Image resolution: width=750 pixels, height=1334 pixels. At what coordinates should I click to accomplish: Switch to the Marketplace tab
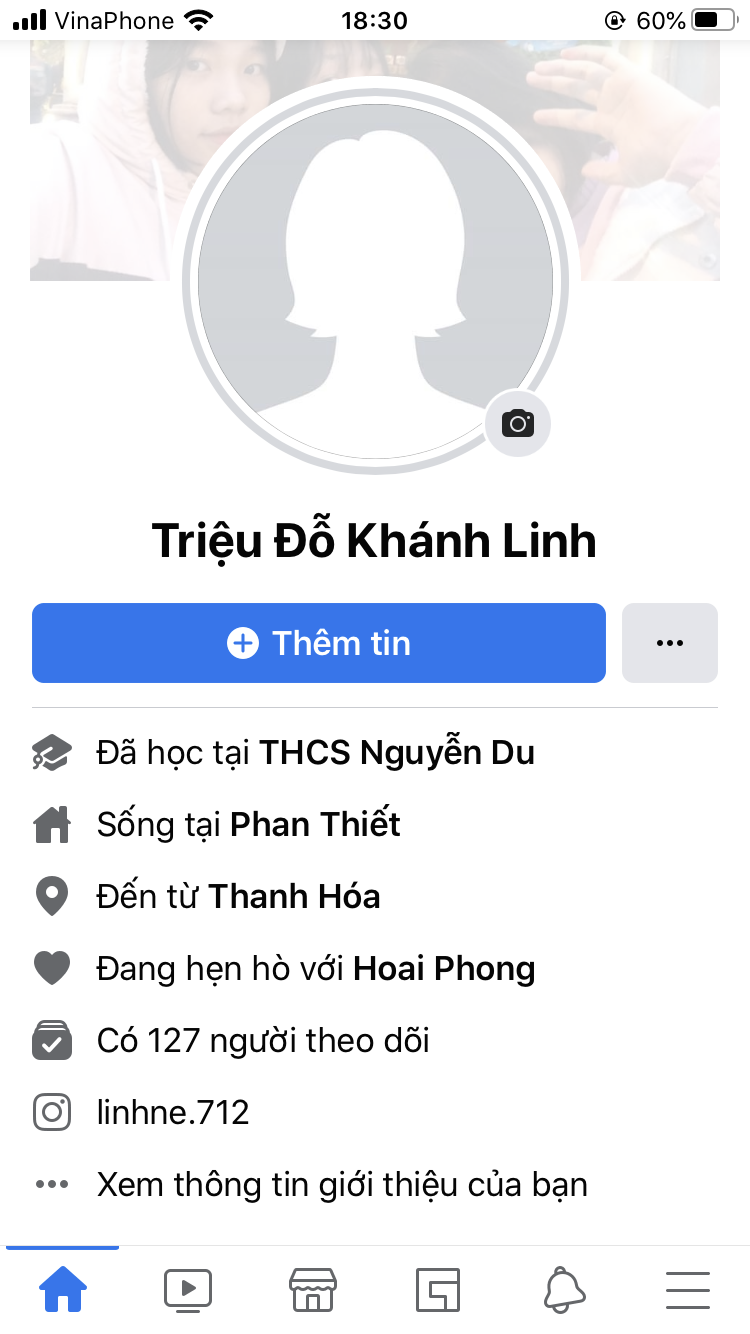click(313, 1289)
